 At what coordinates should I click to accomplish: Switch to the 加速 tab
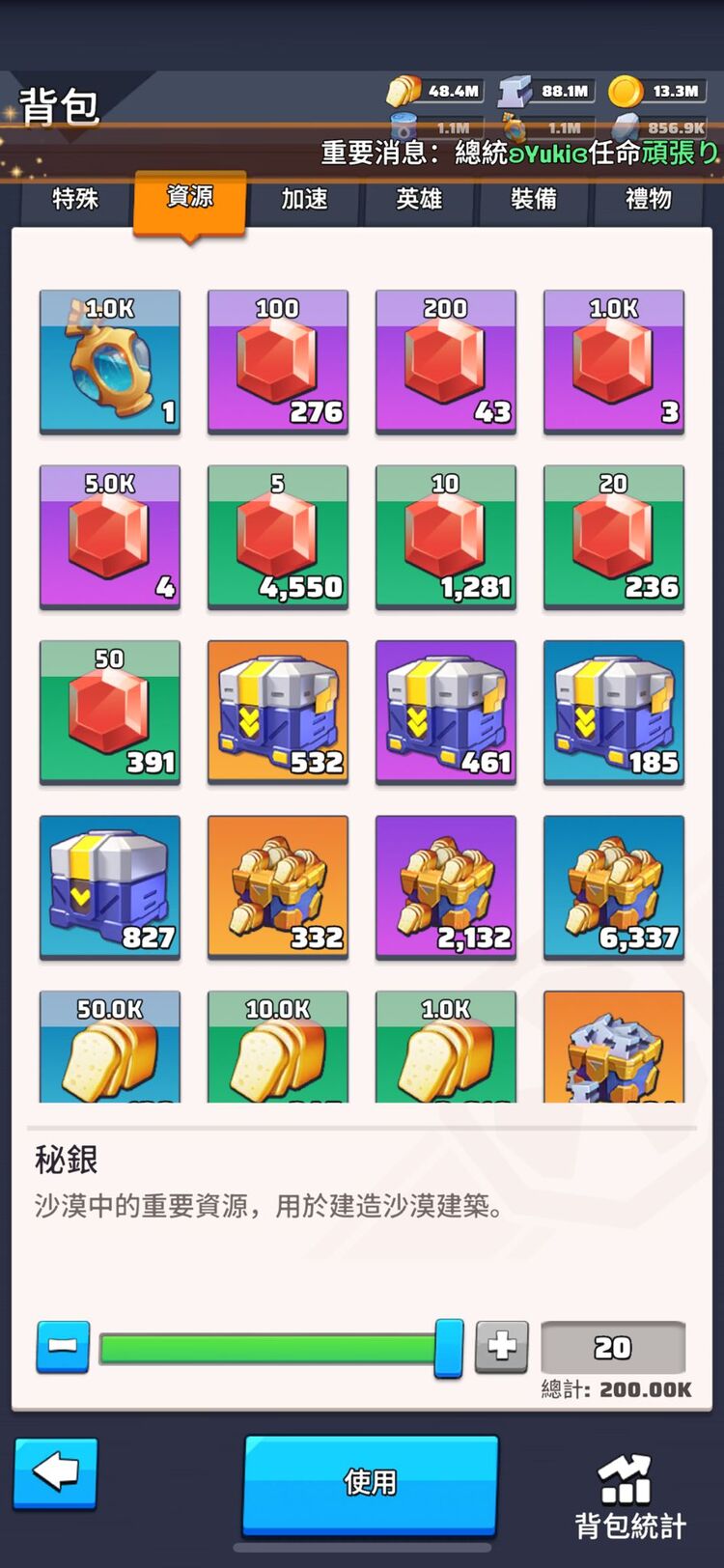pyautogui.click(x=304, y=199)
